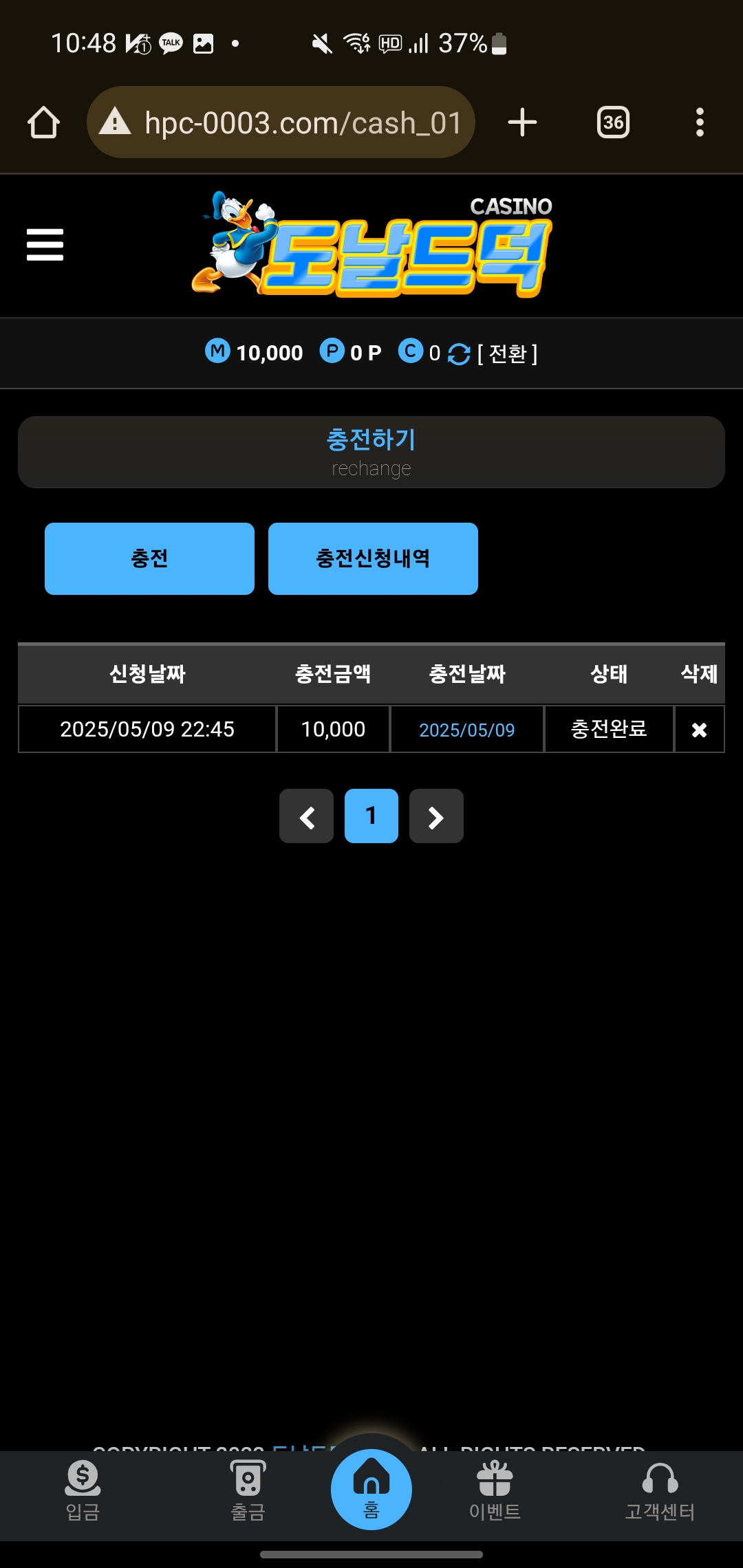This screenshot has width=743, height=1568.
Task: Open the hamburger drawer menu
Action: (45, 245)
